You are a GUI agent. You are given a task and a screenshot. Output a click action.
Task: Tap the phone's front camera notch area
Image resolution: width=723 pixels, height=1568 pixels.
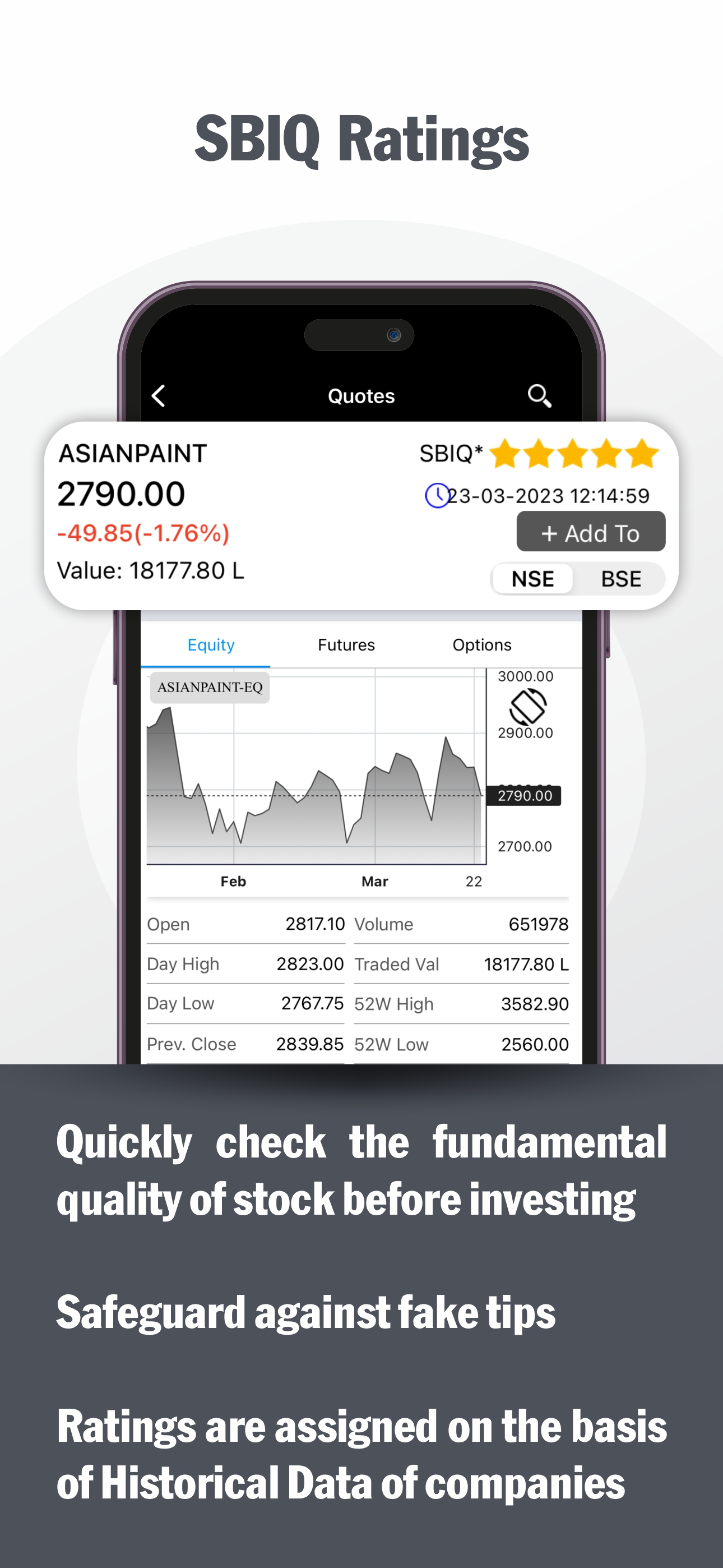[x=361, y=335]
